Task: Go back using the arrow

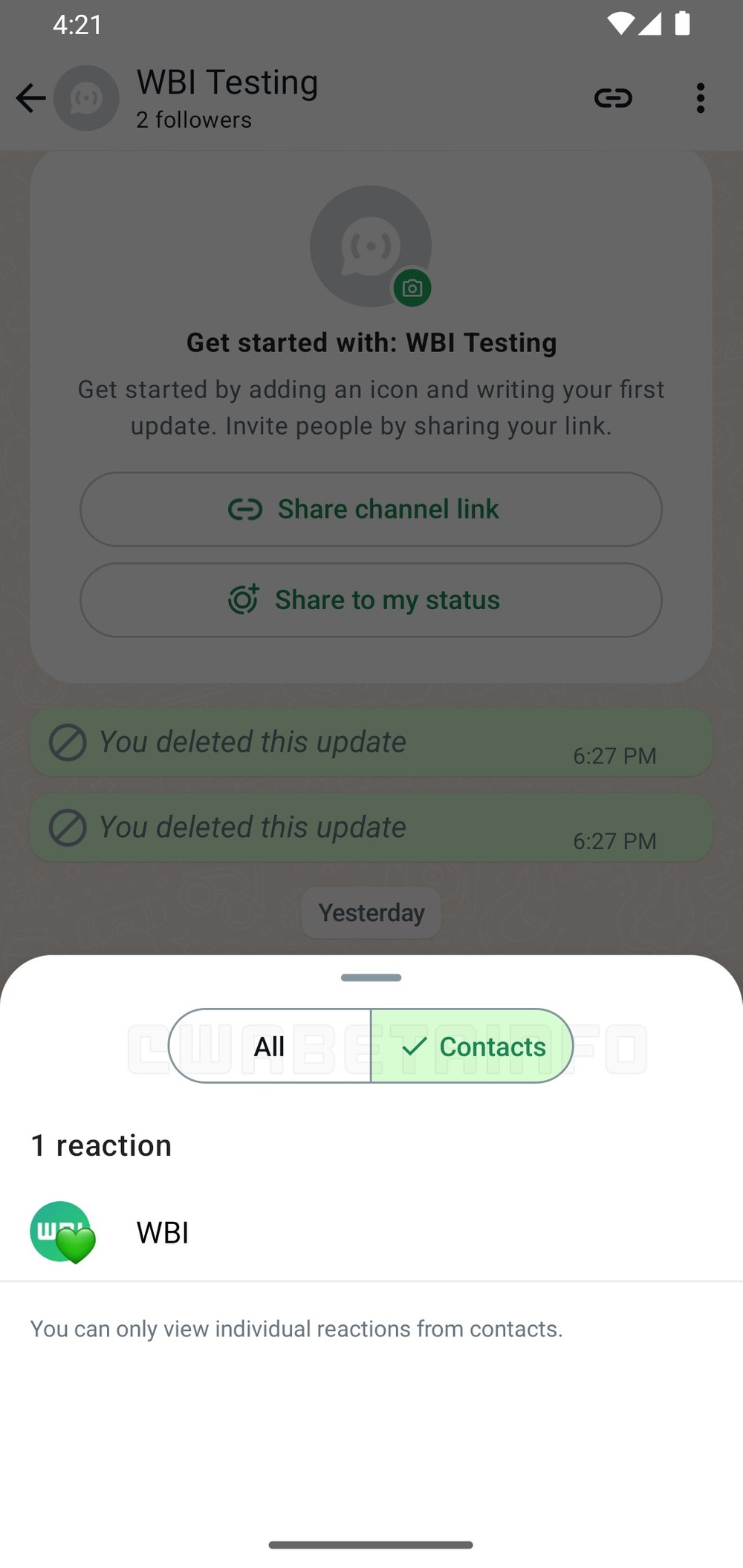Action: (x=31, y=98)
